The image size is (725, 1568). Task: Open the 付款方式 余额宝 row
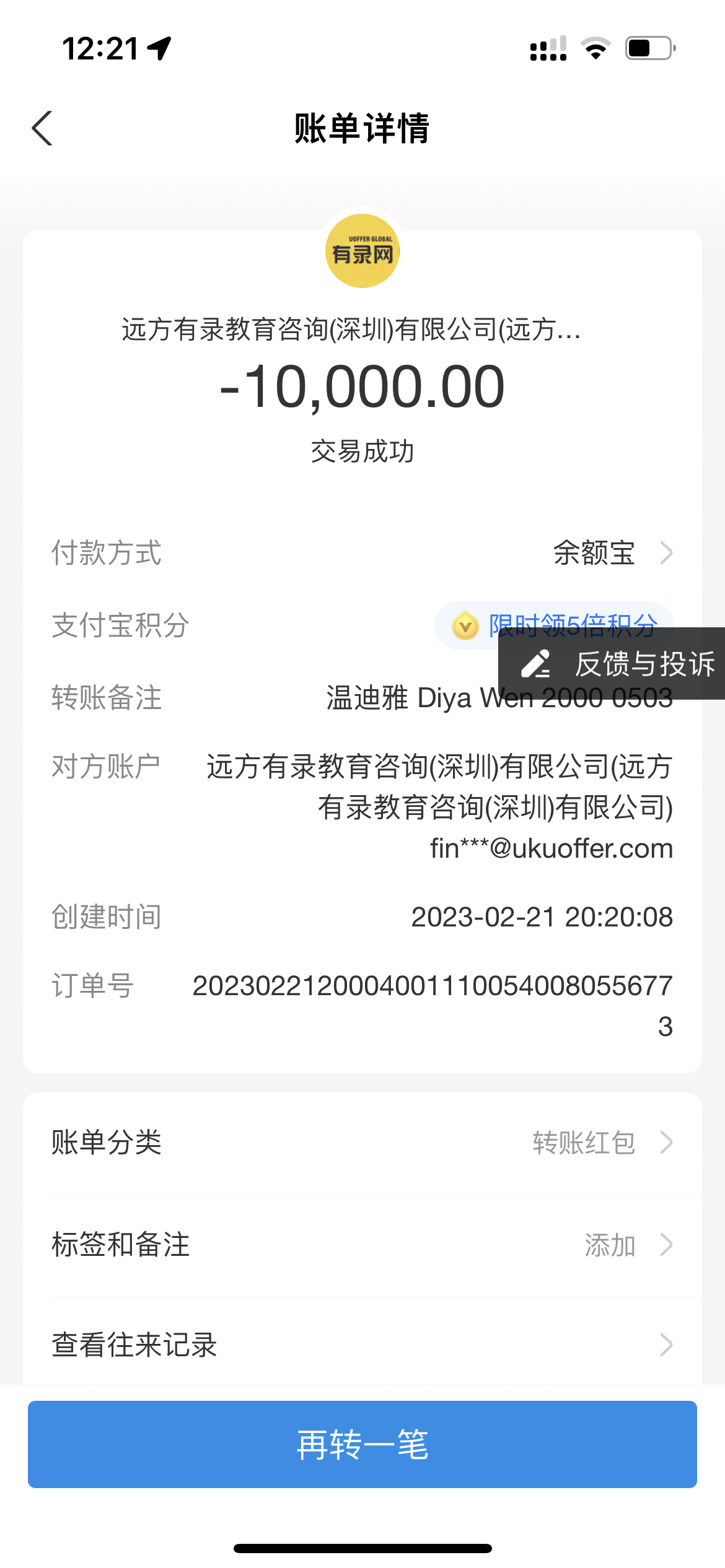611,553
